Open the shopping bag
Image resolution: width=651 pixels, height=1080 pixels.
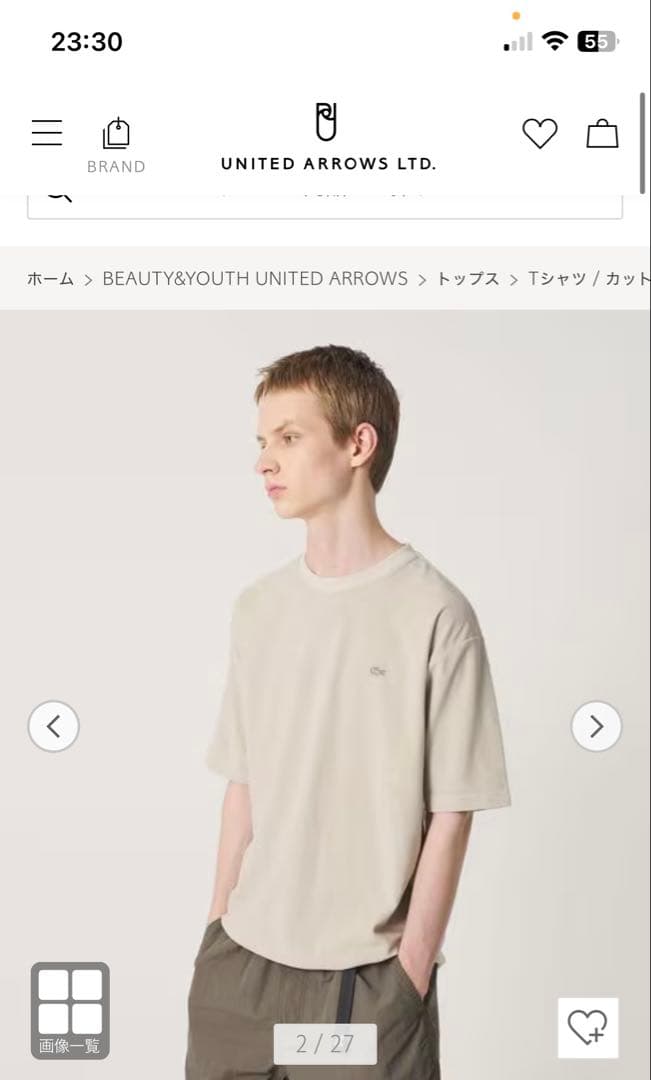click(602, 134)
